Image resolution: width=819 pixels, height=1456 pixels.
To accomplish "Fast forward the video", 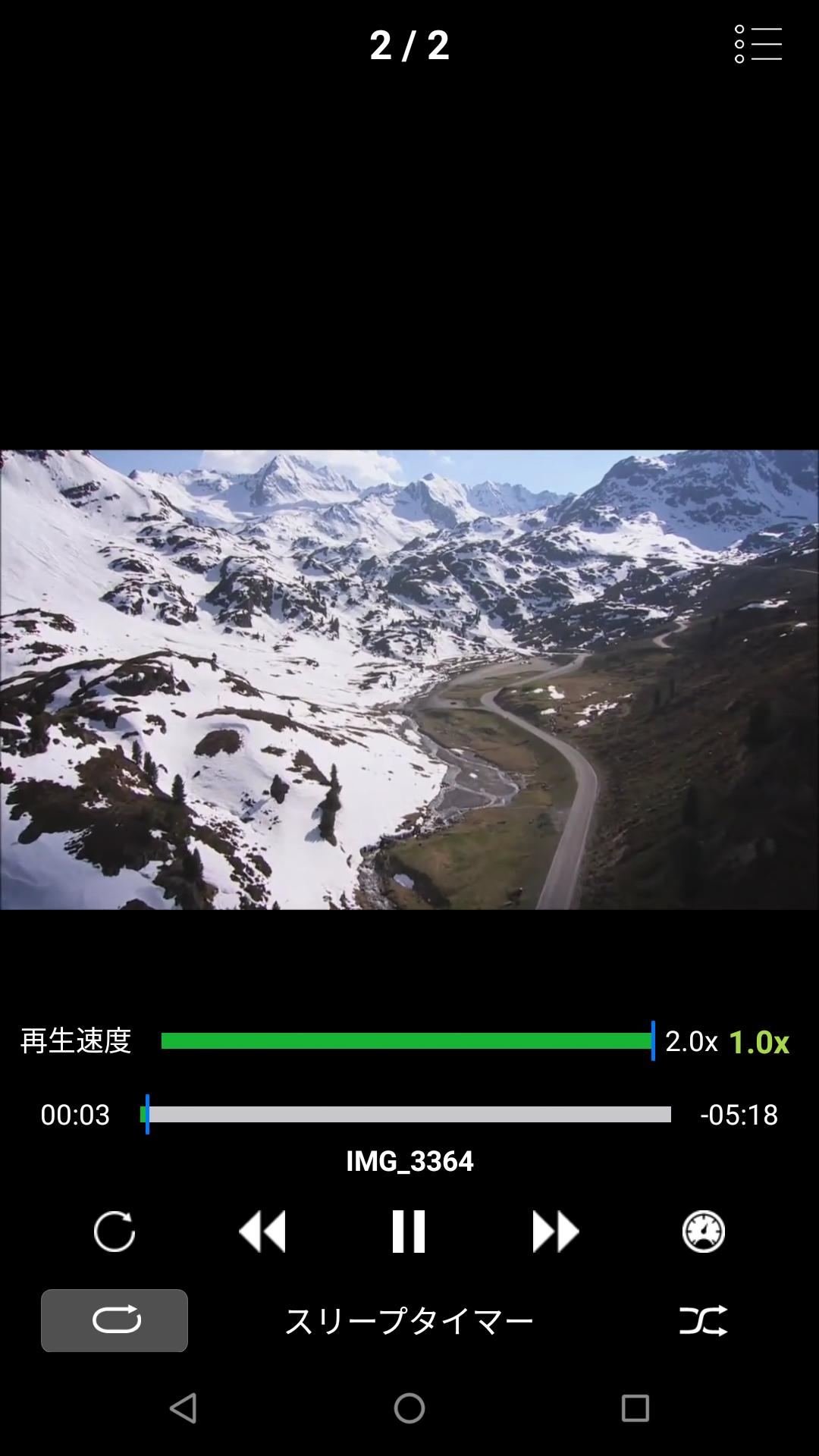I will (555, 1231).
